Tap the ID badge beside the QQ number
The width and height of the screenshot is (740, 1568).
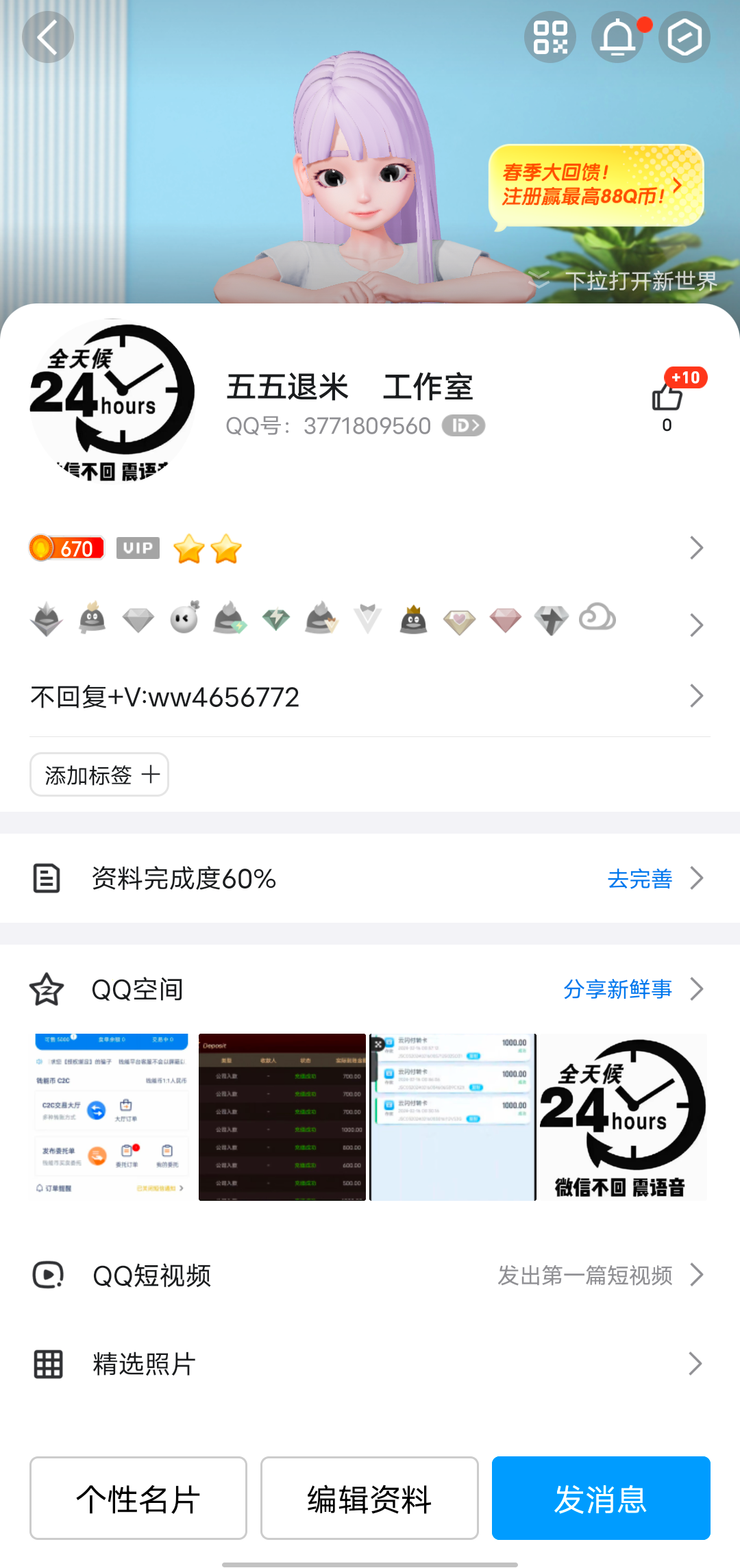click(465, 425)
